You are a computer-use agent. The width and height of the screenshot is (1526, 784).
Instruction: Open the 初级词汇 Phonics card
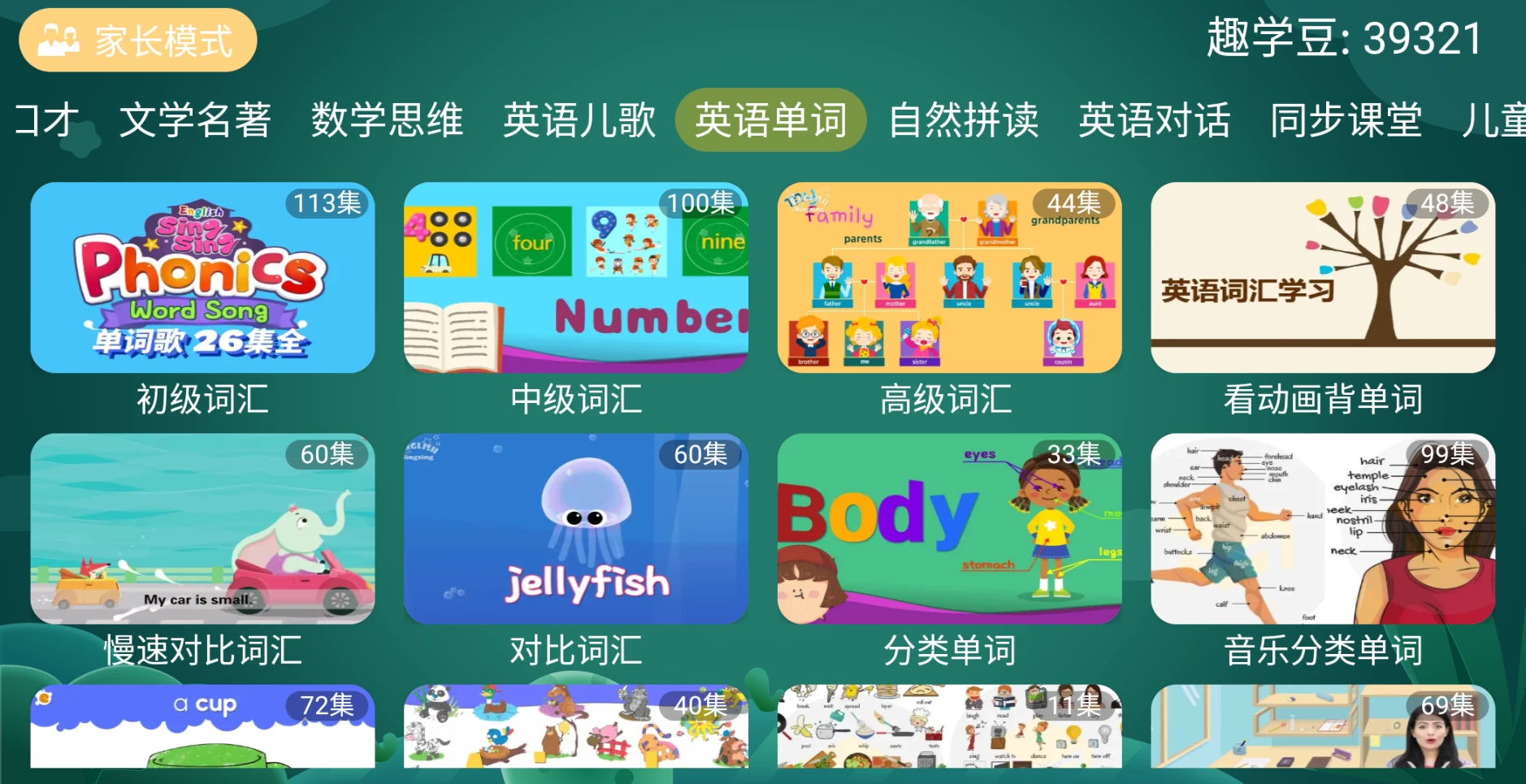[x=202, y=278]
